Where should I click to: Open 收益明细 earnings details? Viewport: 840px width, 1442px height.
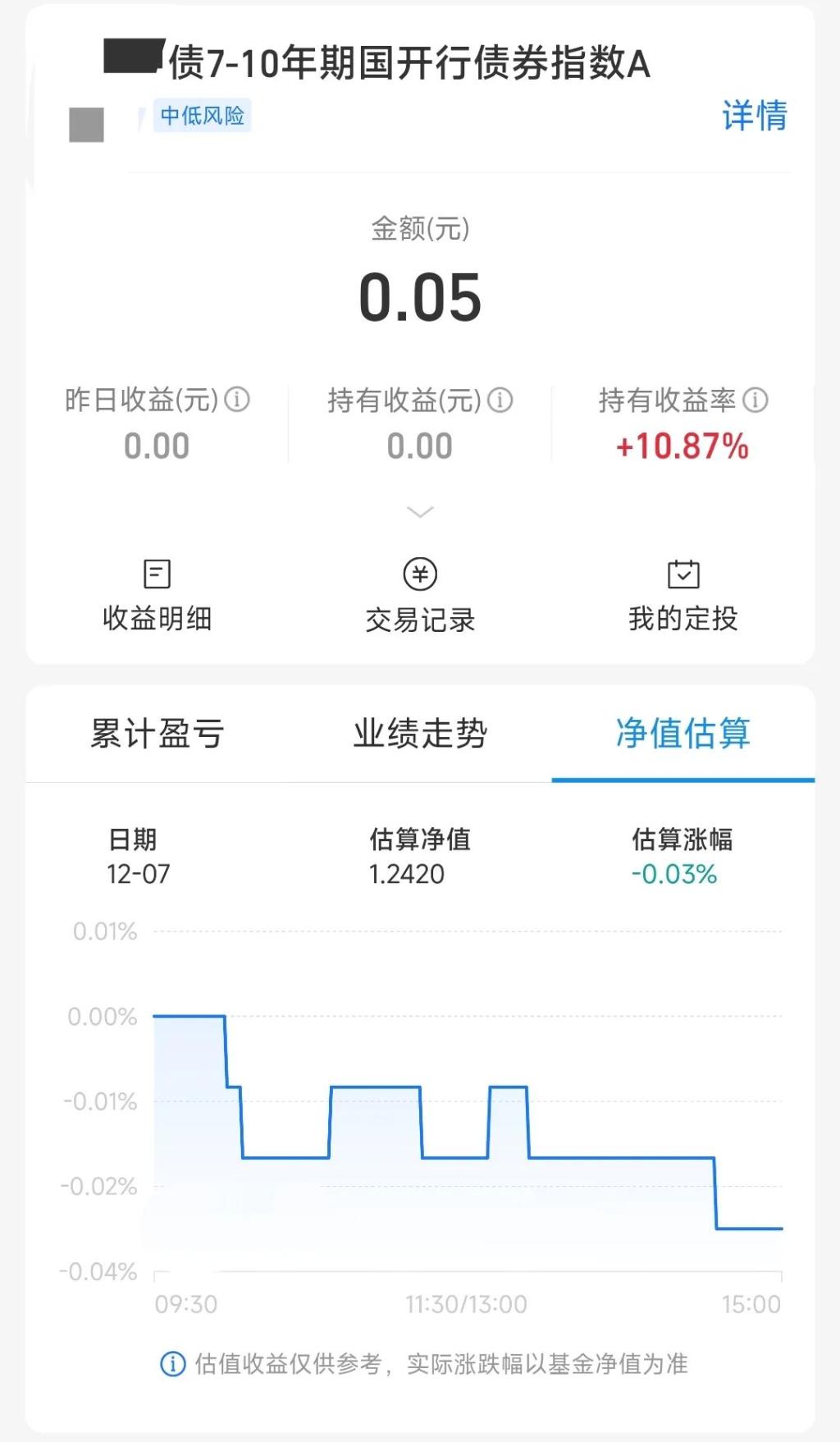157,596
